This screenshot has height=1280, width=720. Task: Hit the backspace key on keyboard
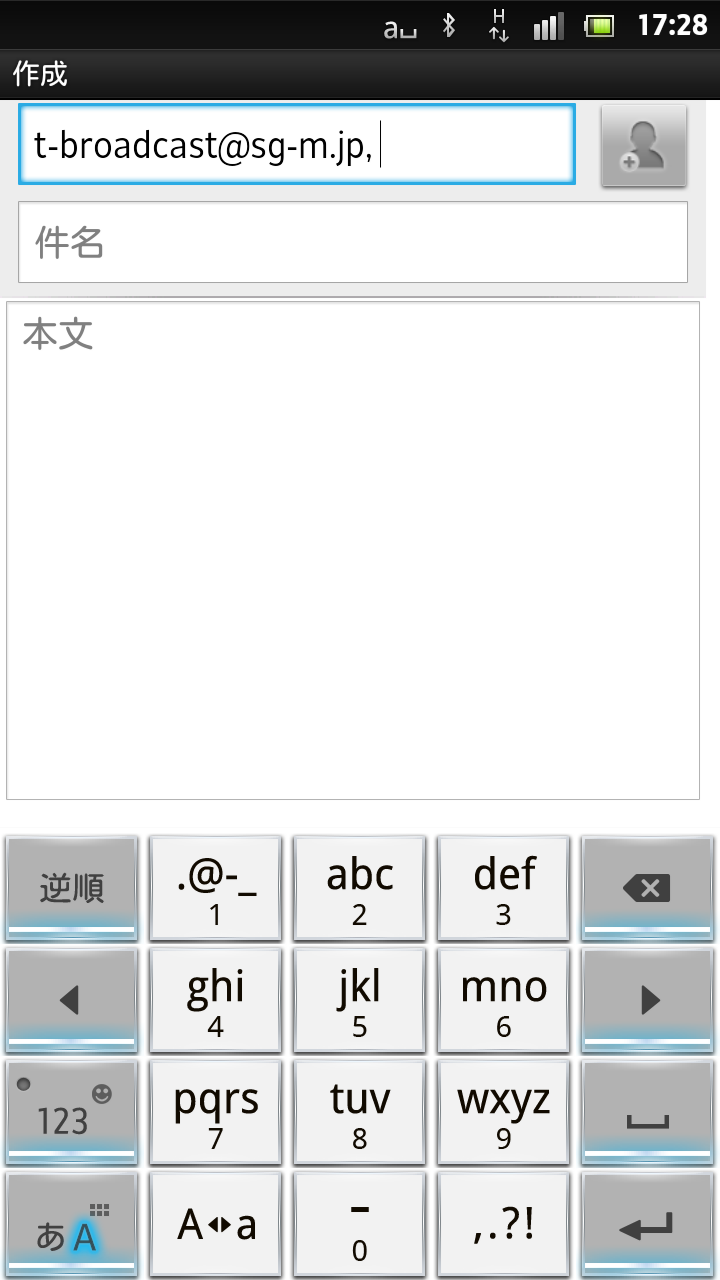click(x=647, y=888)
